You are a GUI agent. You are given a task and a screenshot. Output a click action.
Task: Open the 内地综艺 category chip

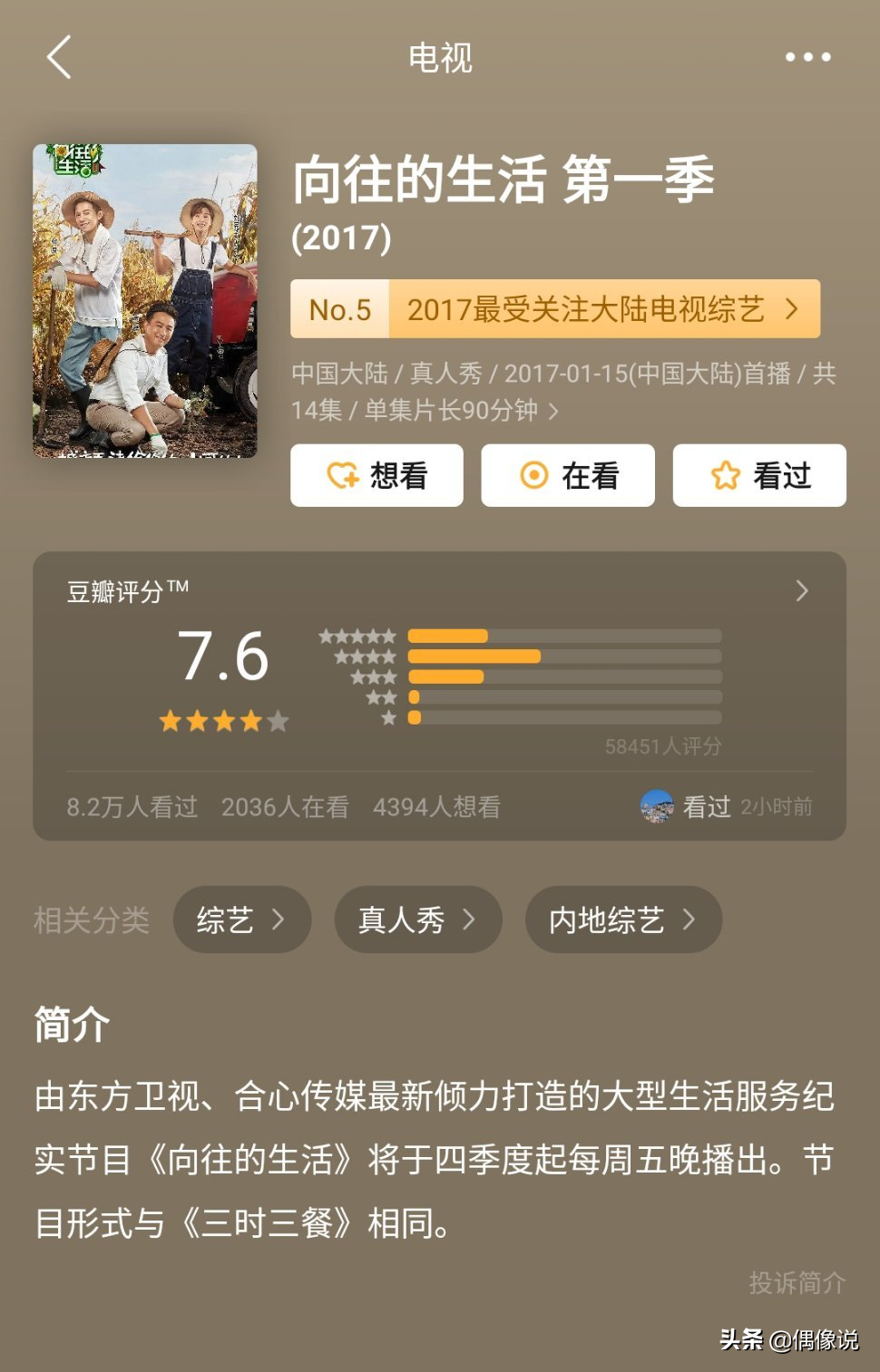pos(623,920)
